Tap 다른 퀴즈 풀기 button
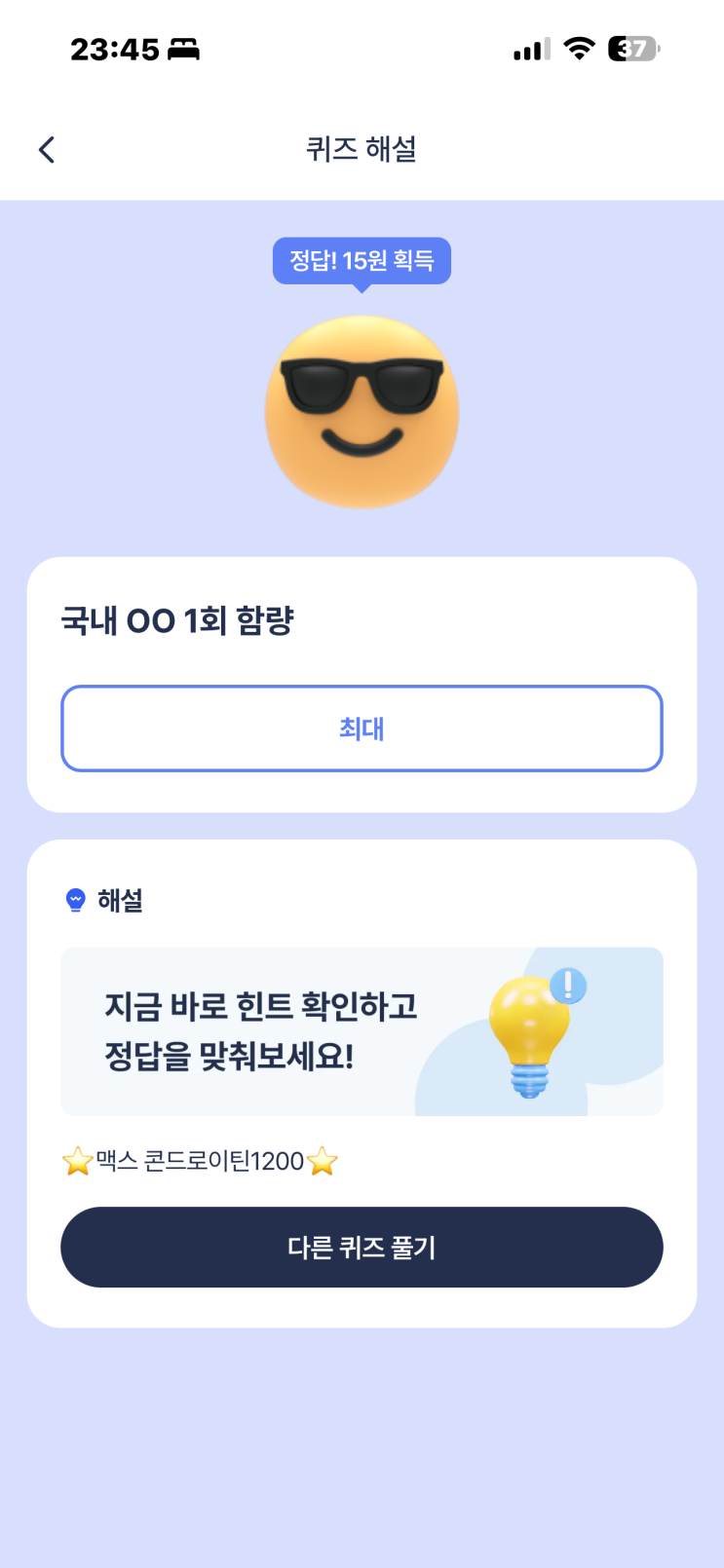The image size is (724, 1568). point(362,1247)
